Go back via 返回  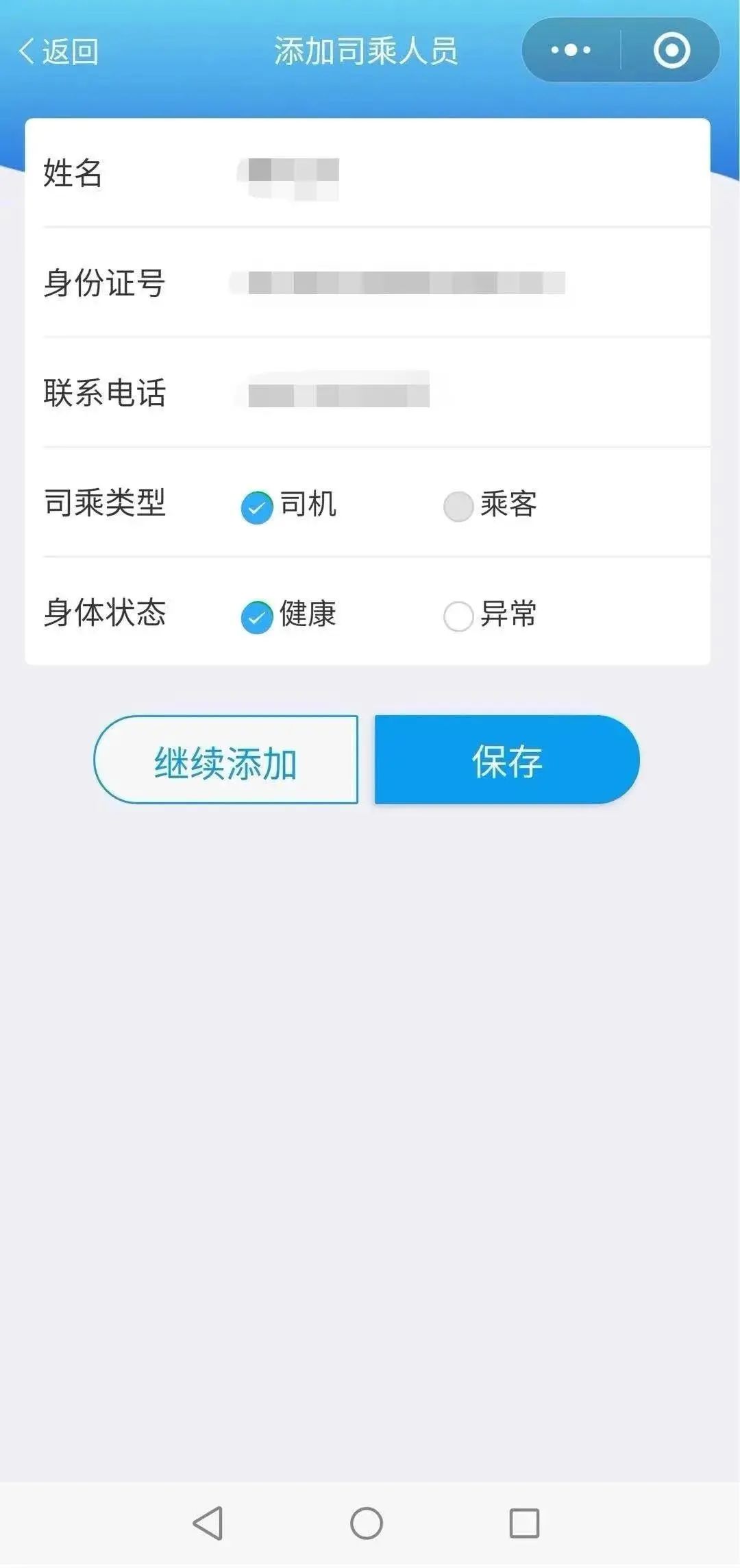(59, 51)
